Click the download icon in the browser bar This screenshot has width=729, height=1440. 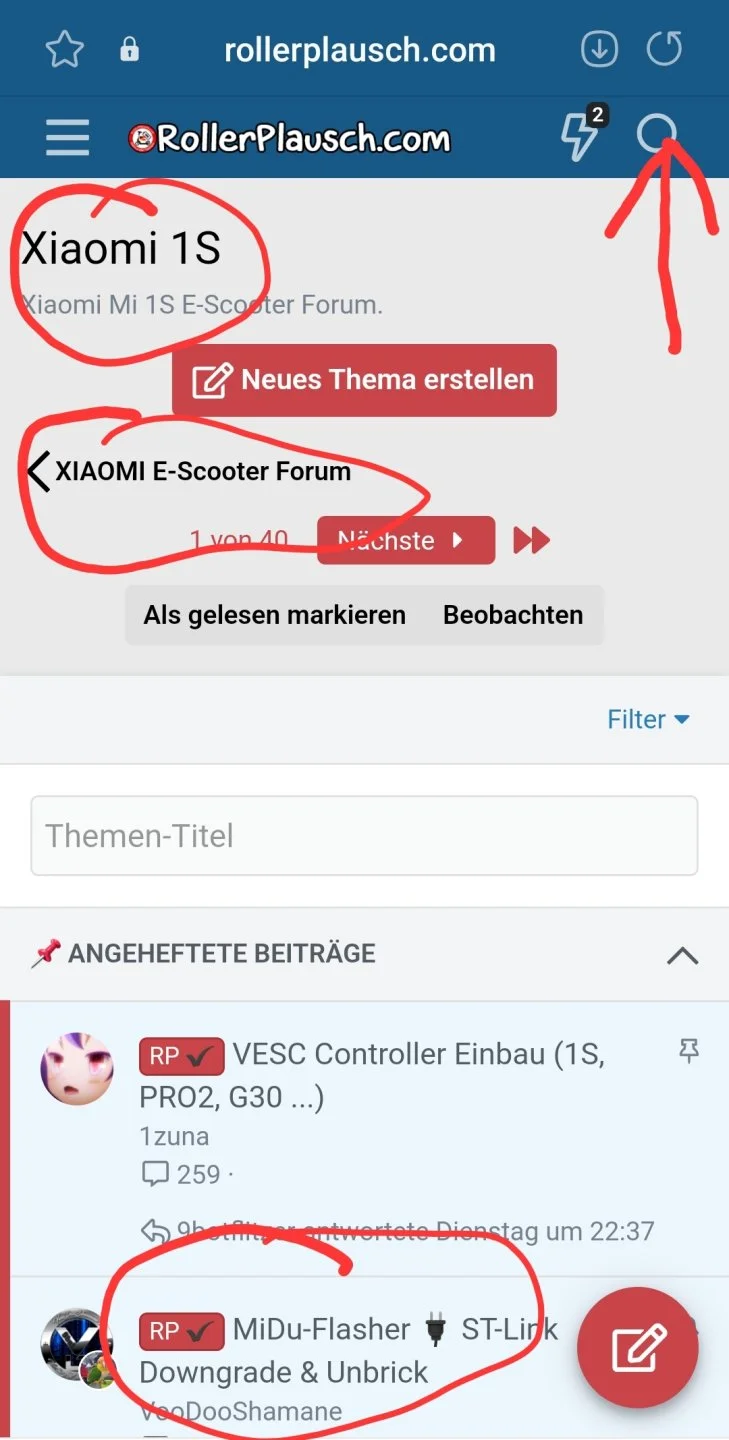click(598, 47)
